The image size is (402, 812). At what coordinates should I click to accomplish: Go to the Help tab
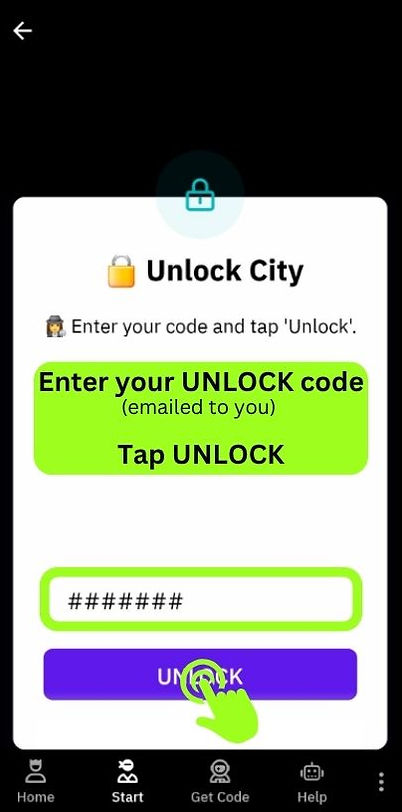(312, 781)
